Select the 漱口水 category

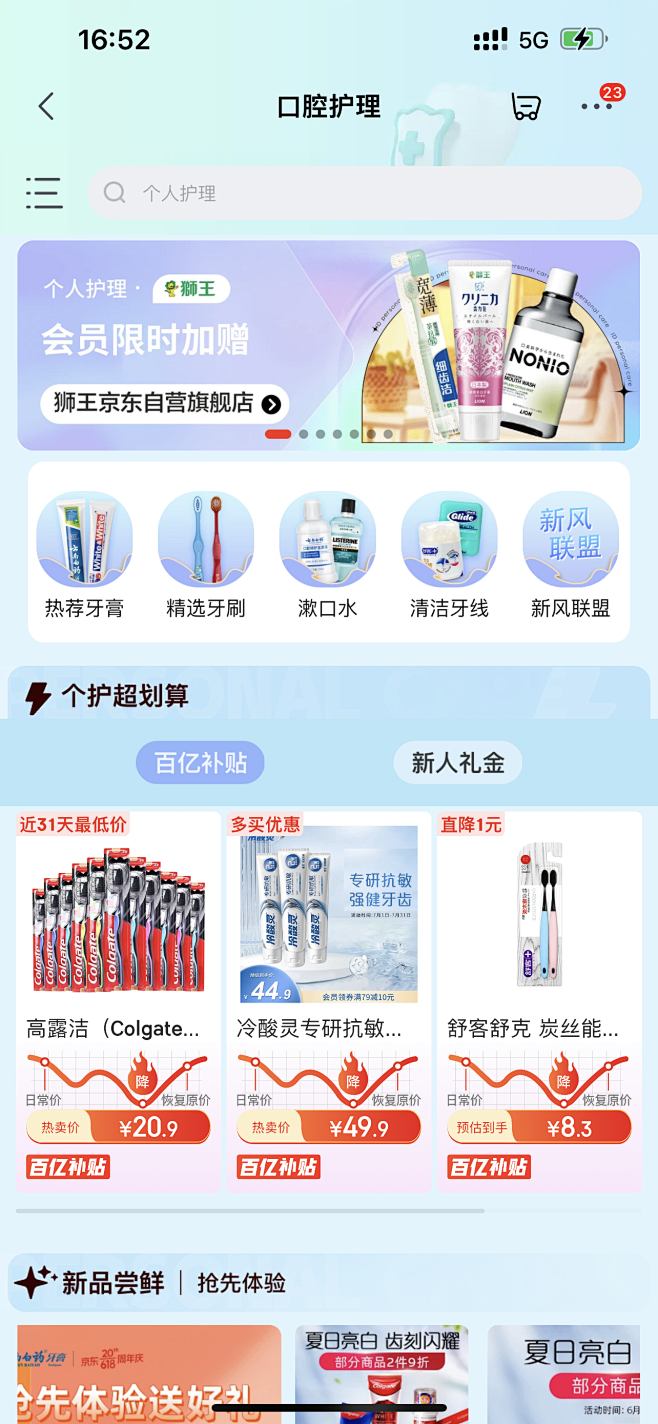coord(328,554)
